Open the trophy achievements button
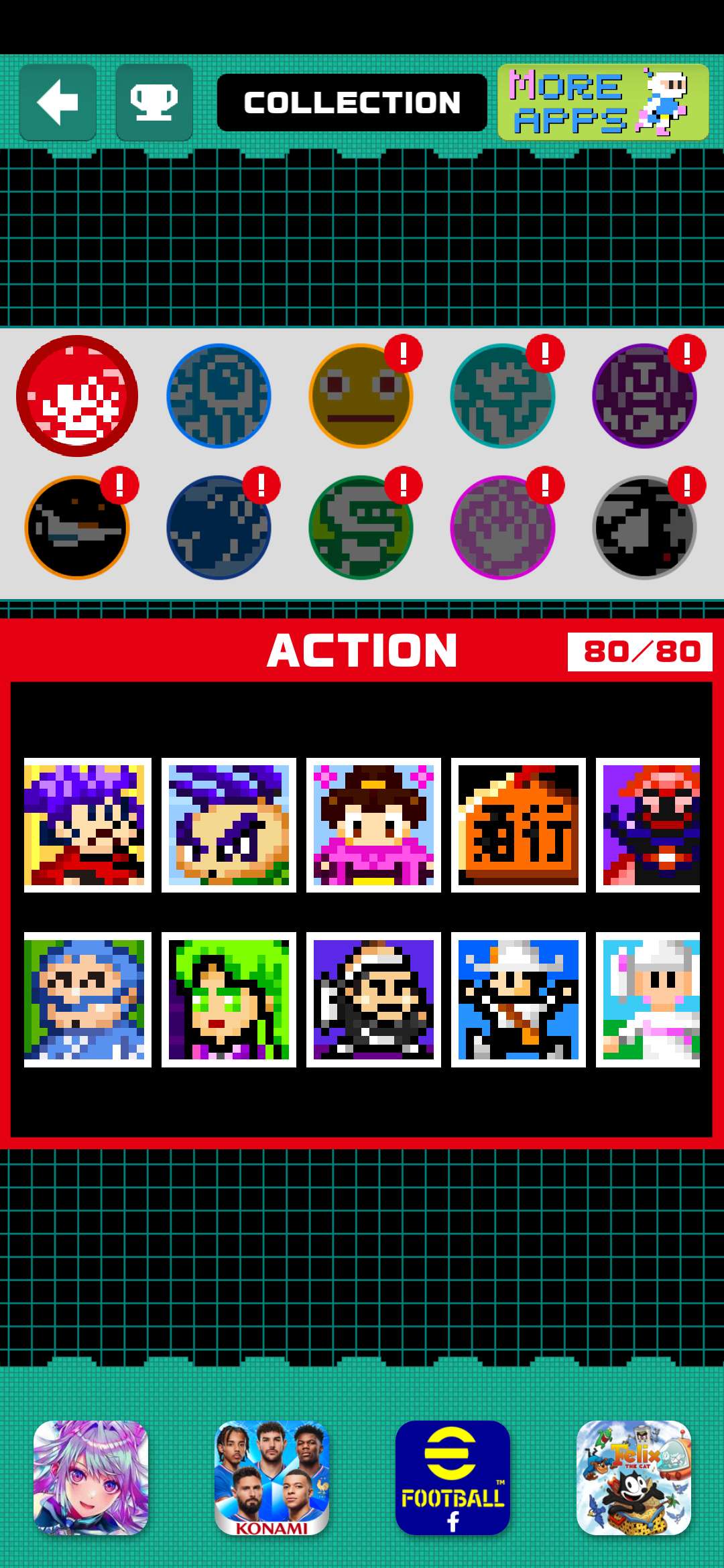This screenshot has height=1568, width=724. (x=154, y=103)
